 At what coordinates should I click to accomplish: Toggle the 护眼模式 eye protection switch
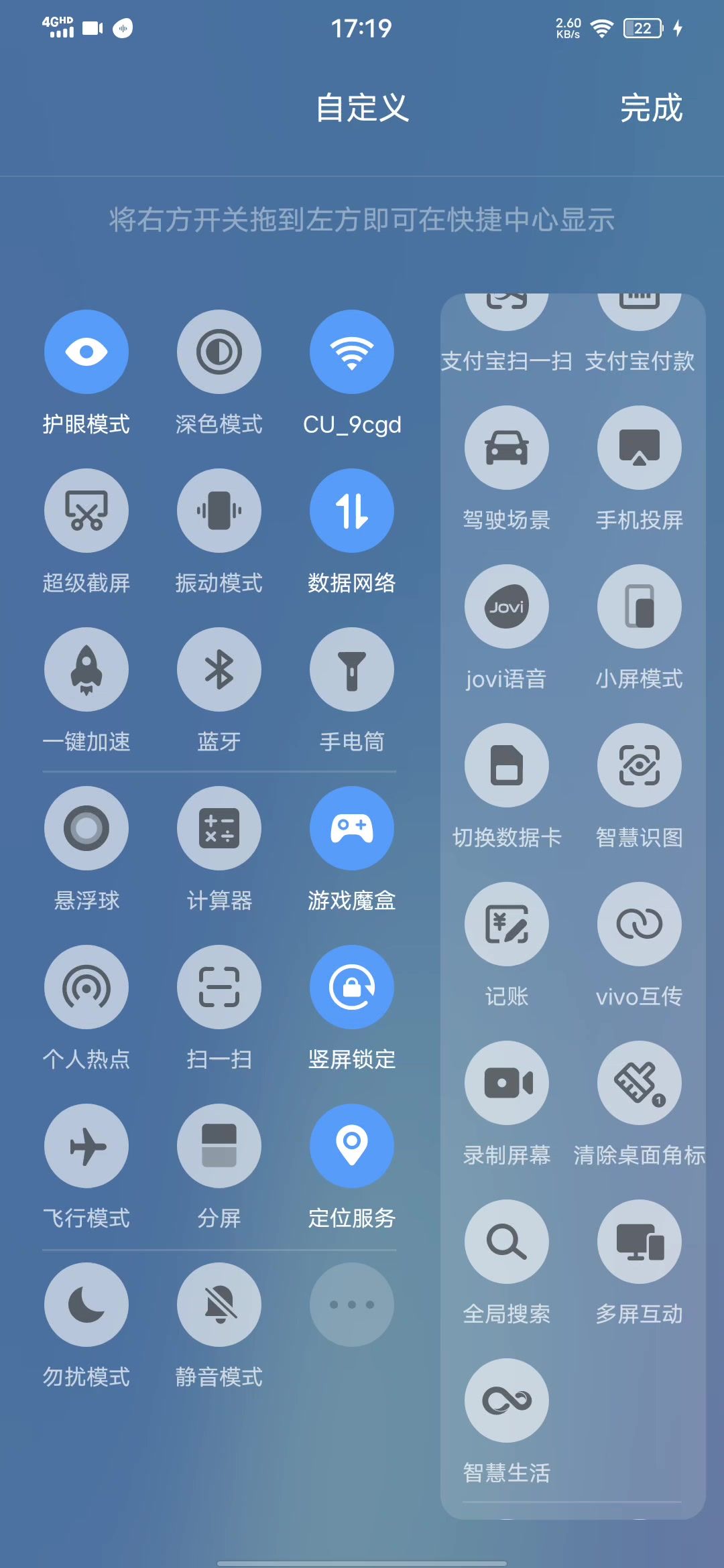click(86, 352)
